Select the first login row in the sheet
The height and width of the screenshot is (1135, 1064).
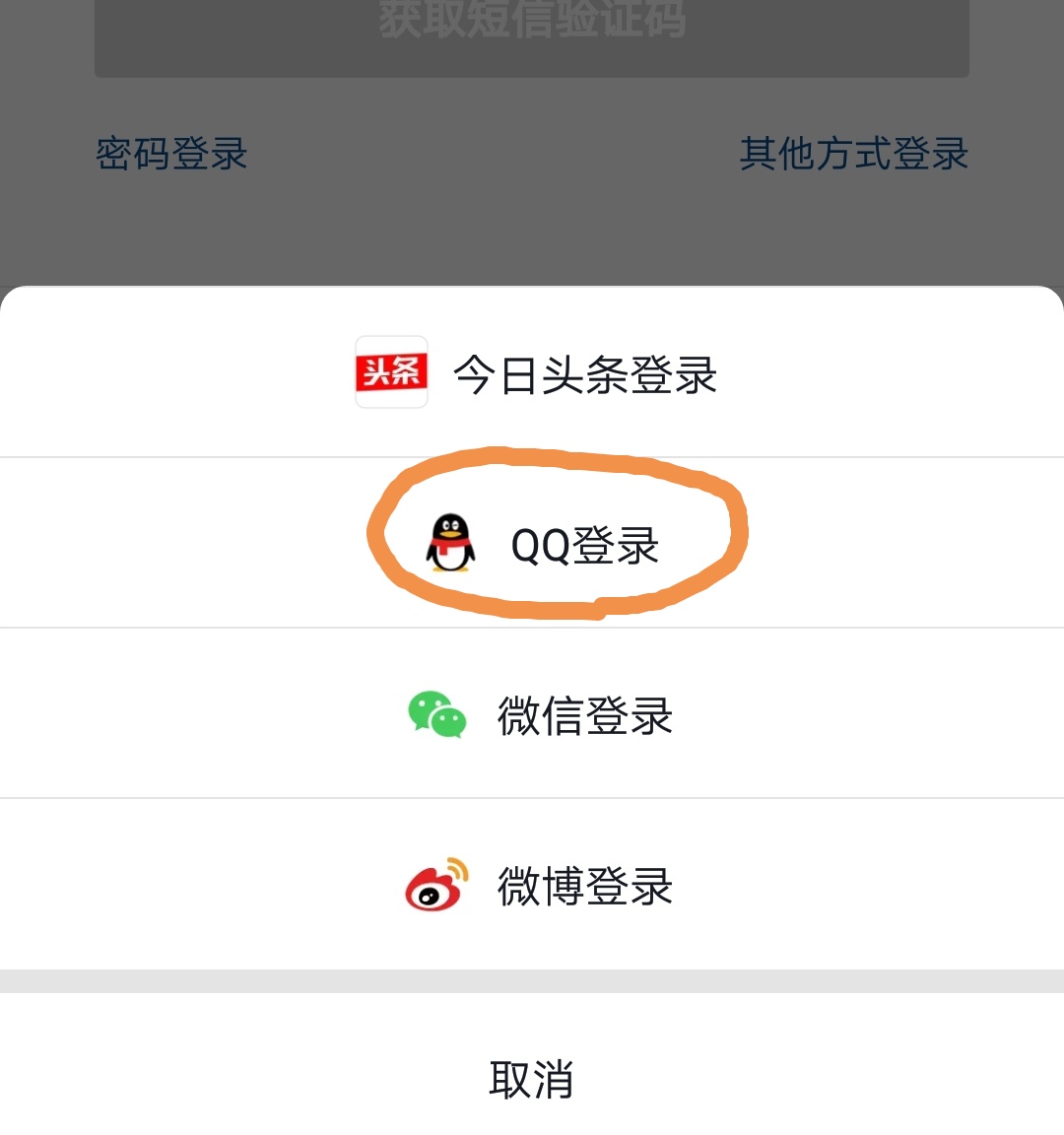pyautogui.click(x=532, y=373)
